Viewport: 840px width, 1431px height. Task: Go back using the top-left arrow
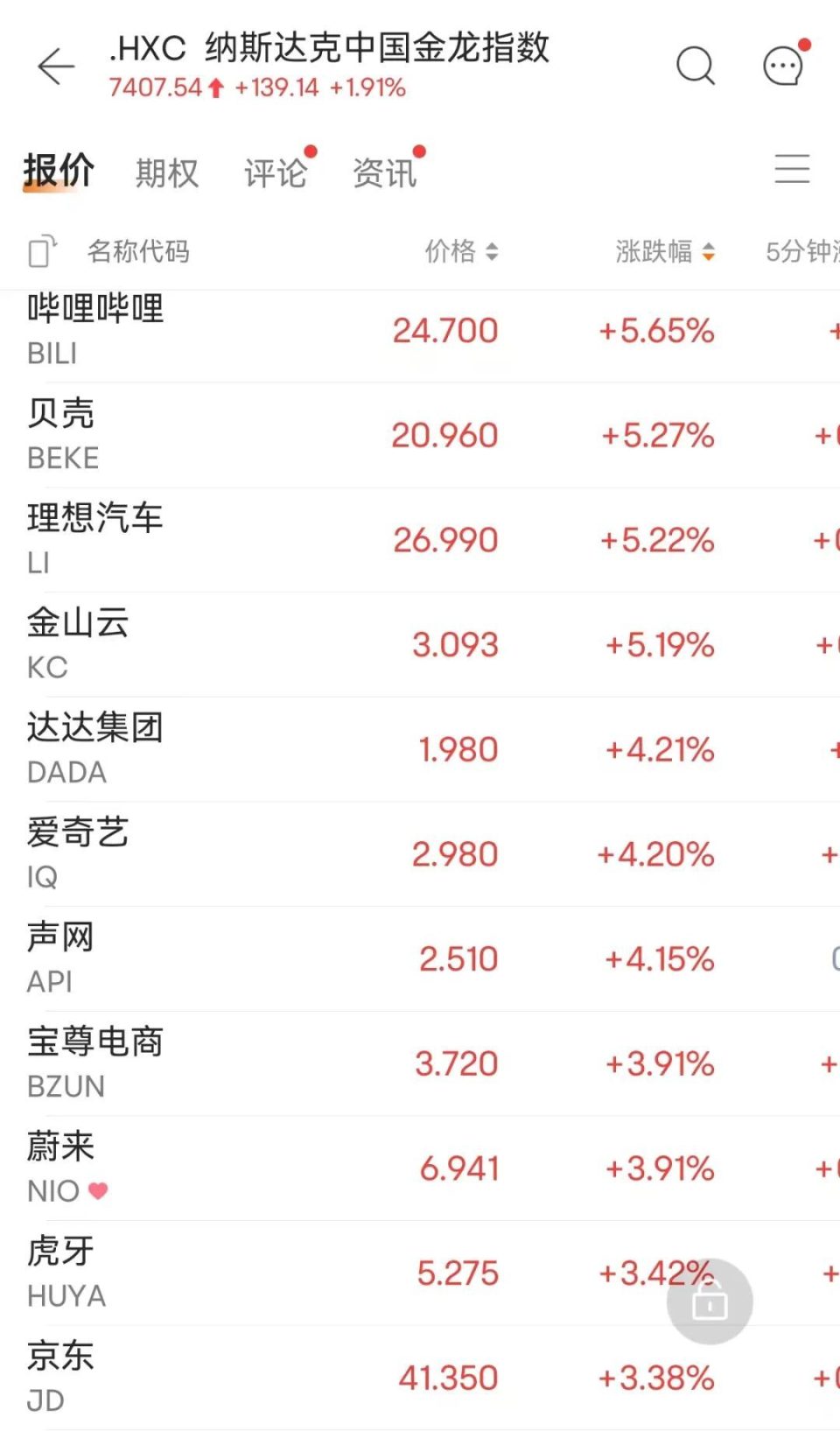56,67
